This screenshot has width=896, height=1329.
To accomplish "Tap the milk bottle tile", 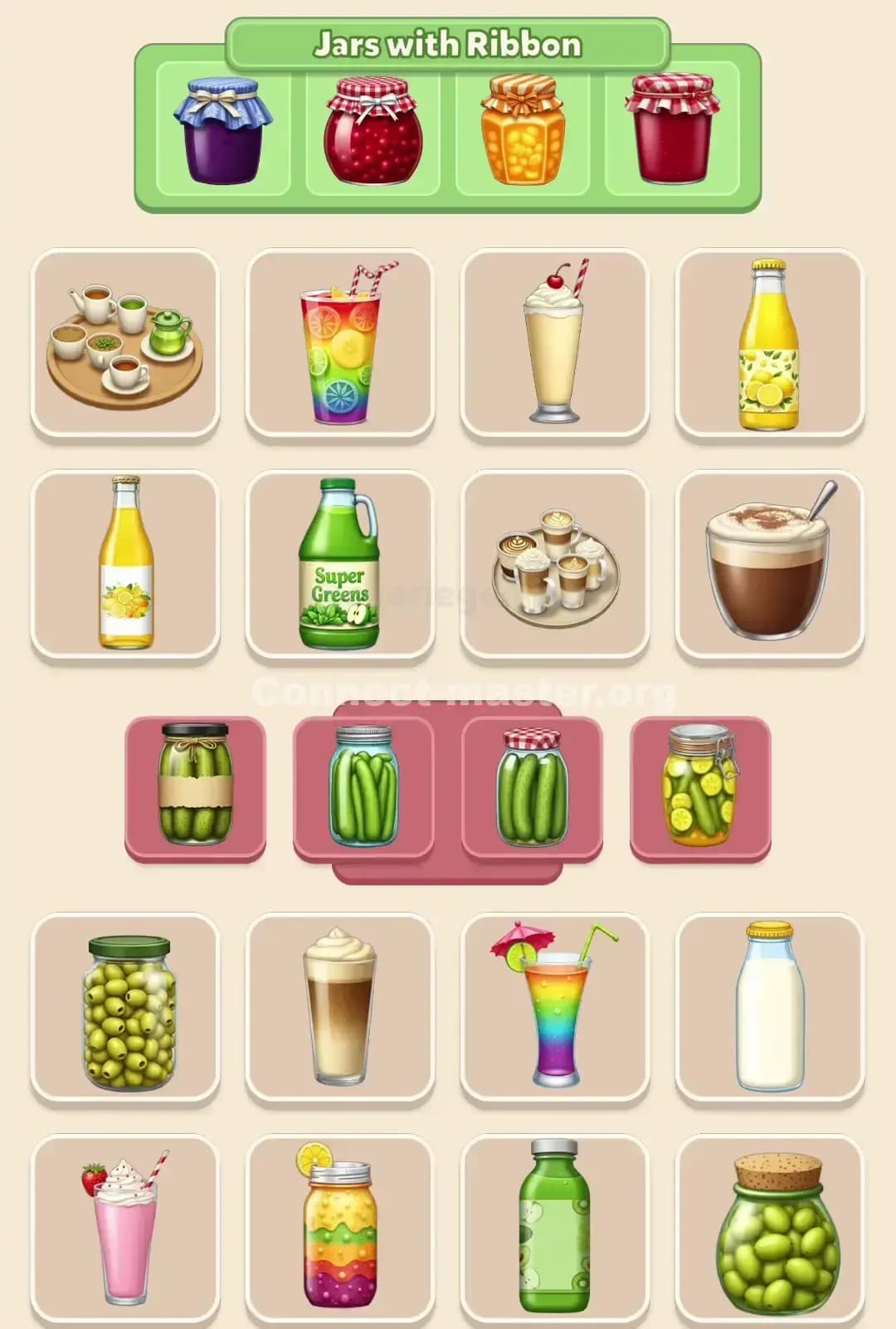I will click(x=769, y=1008).
